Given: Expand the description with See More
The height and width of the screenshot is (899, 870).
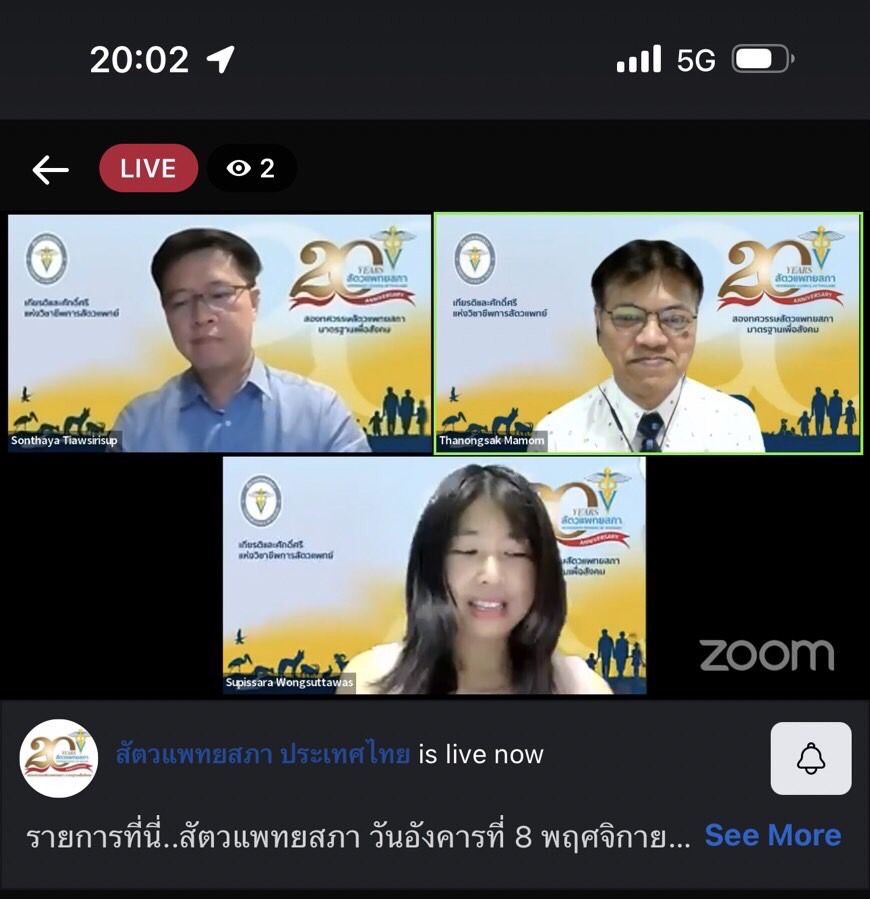Looking at the screenshot, I should coord(772,835).
